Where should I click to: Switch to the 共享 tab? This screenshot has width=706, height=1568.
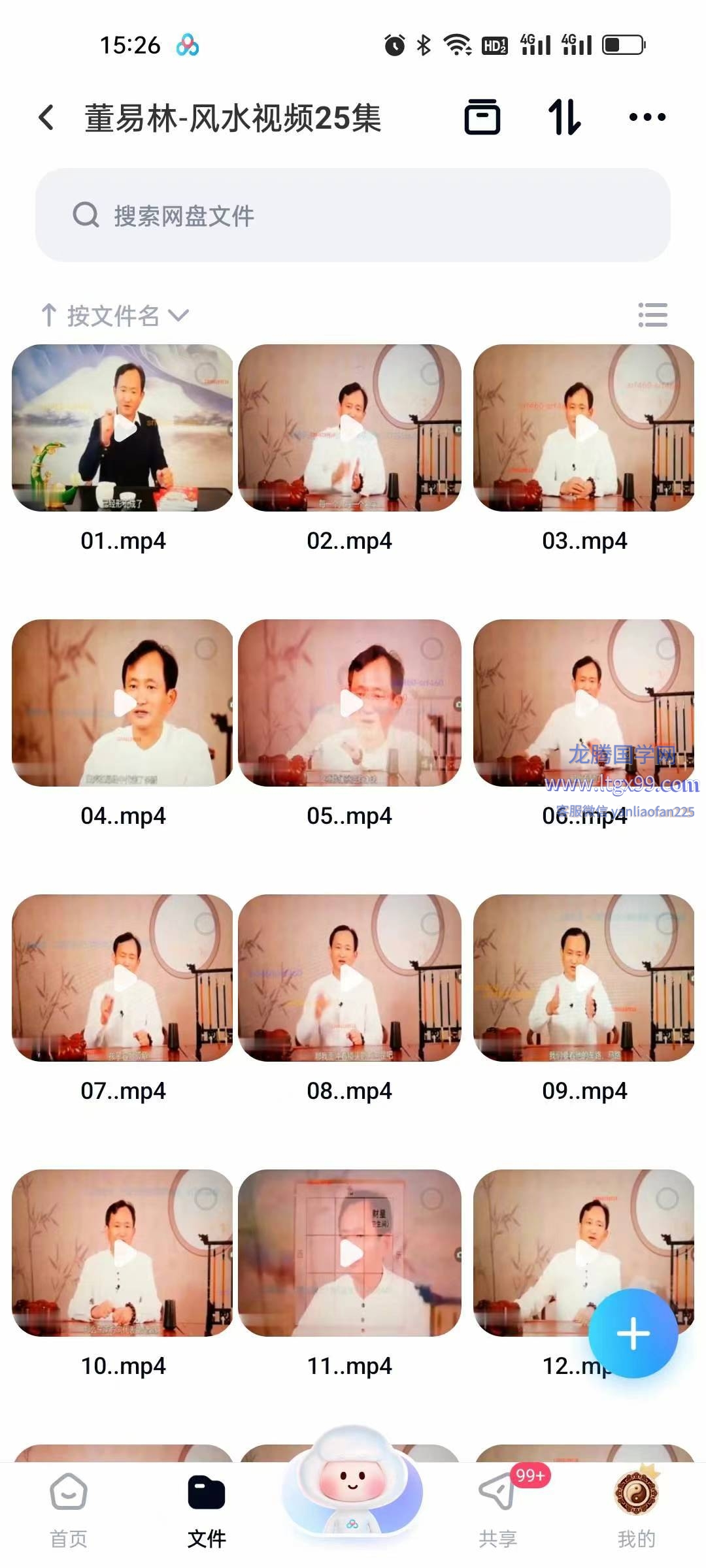[x=498, y=1510]
